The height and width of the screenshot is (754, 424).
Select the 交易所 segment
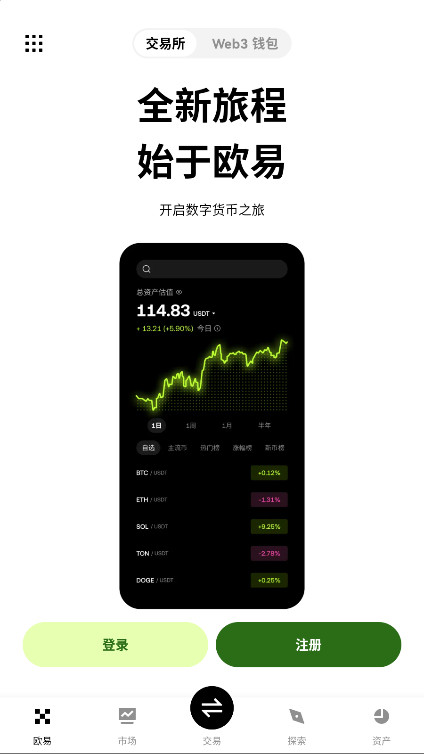(x=165, y=44)
